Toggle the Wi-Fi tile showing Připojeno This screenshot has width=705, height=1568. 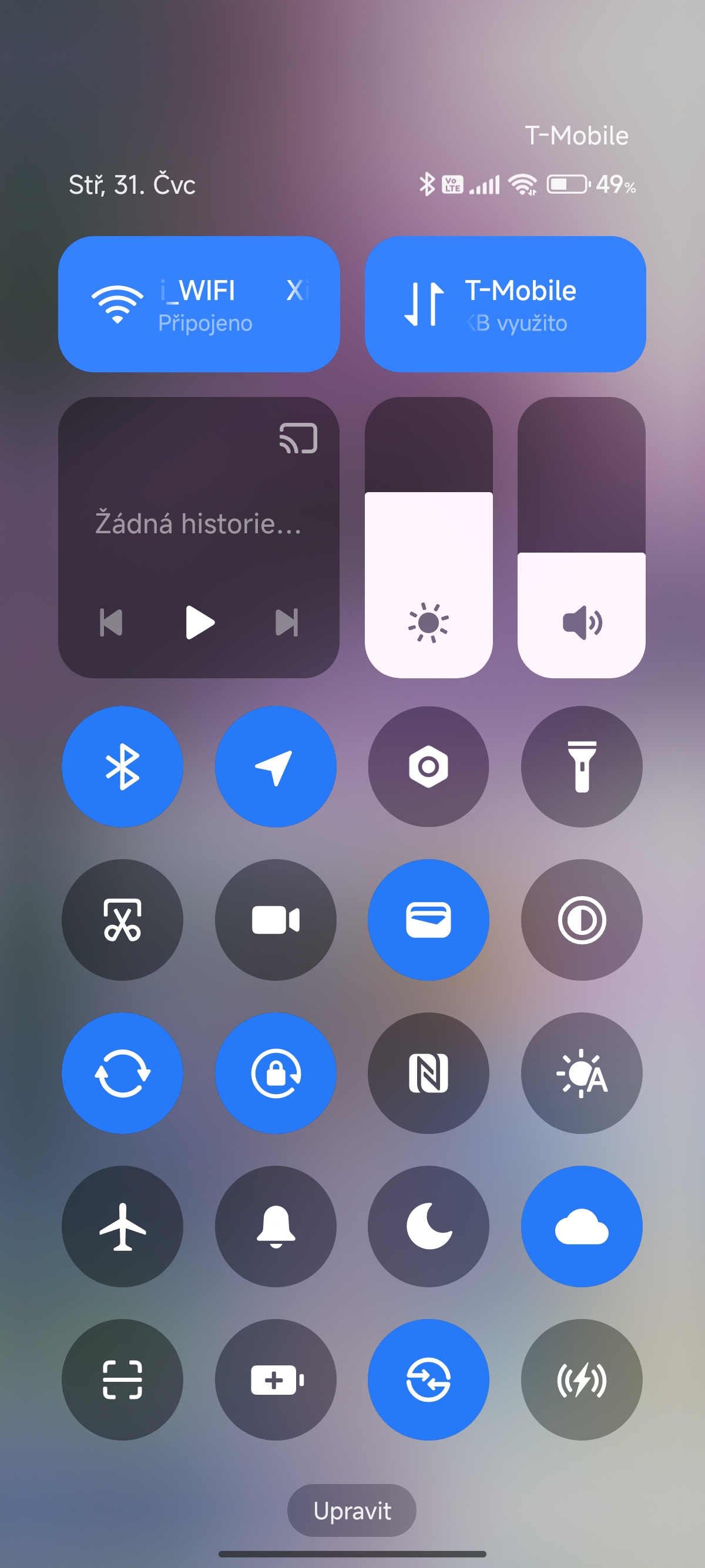pos(199,304)
